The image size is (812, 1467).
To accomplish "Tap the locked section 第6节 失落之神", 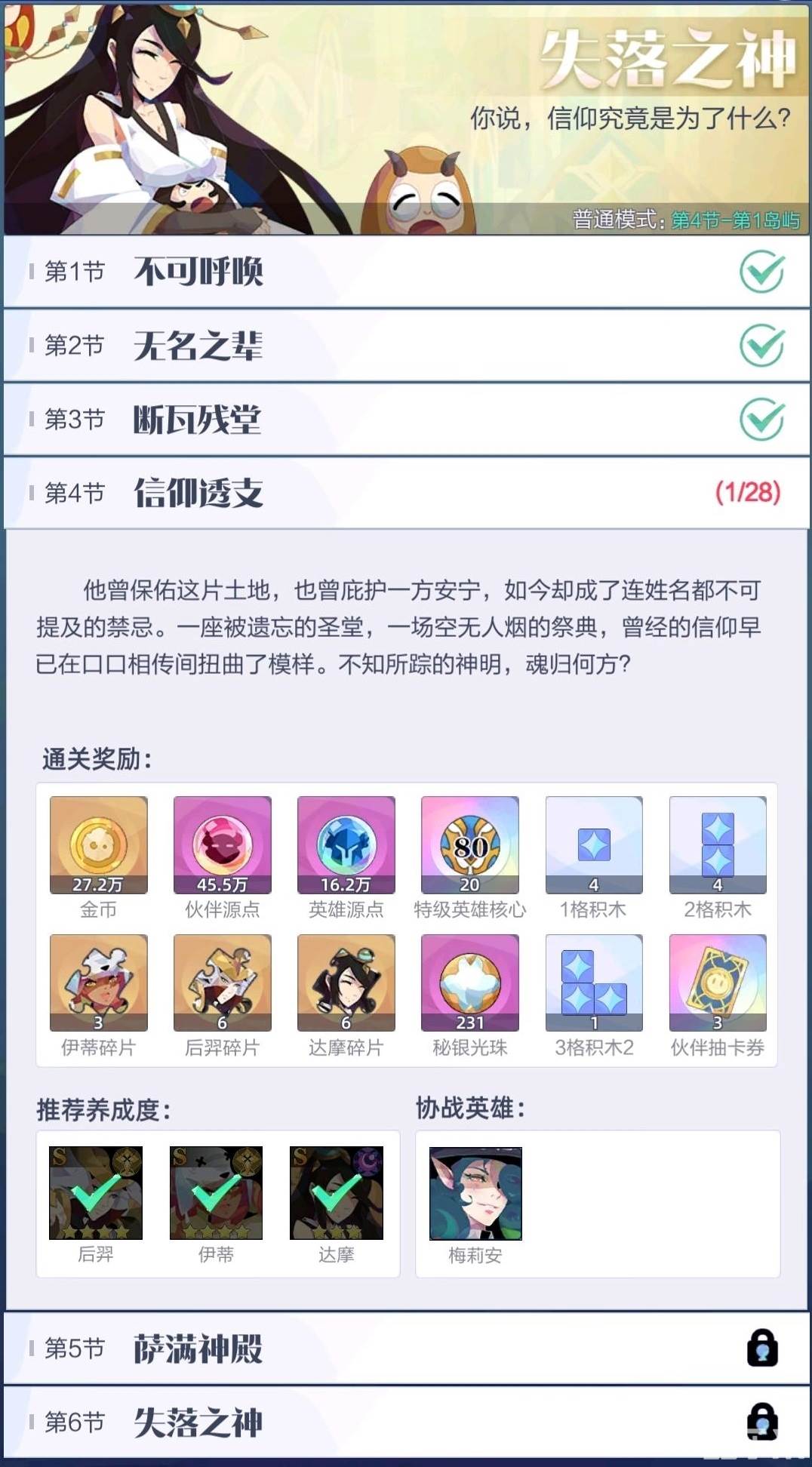I will [x=406, y=1422].
